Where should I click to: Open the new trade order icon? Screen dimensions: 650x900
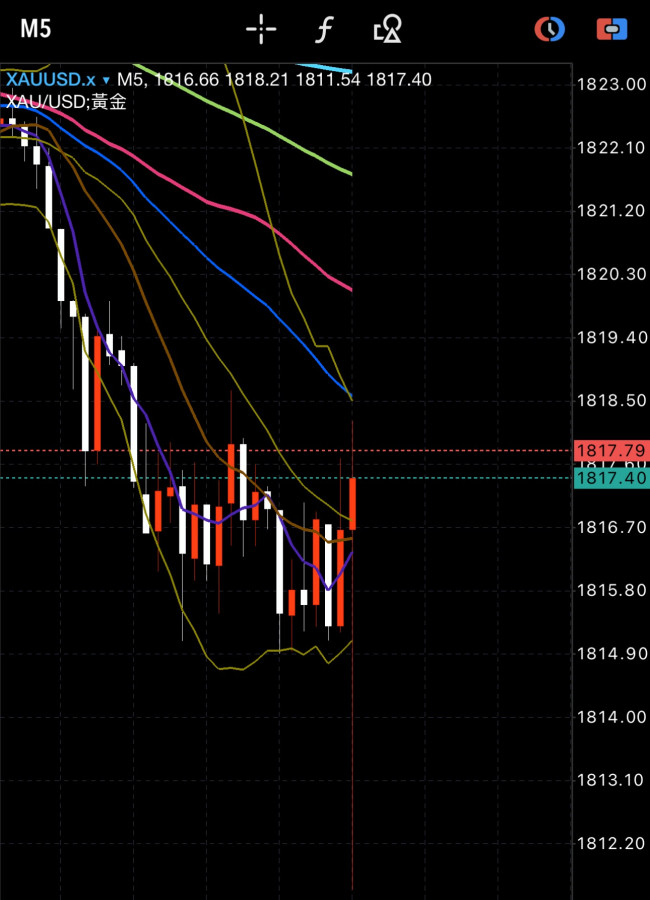click(x=611, y=30)
